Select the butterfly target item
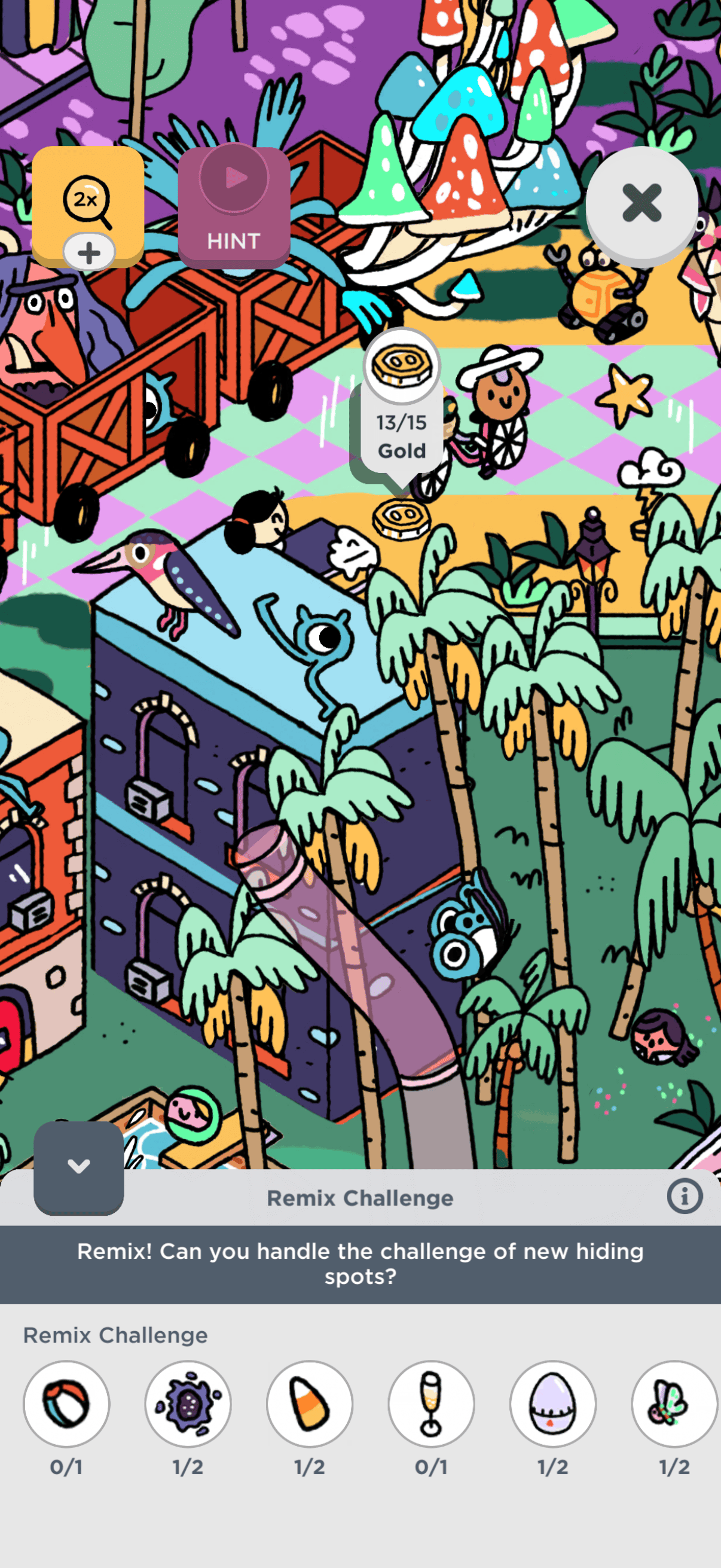Image resolution: width=721 pixels, height=1568 pixels. [673, 1403]
